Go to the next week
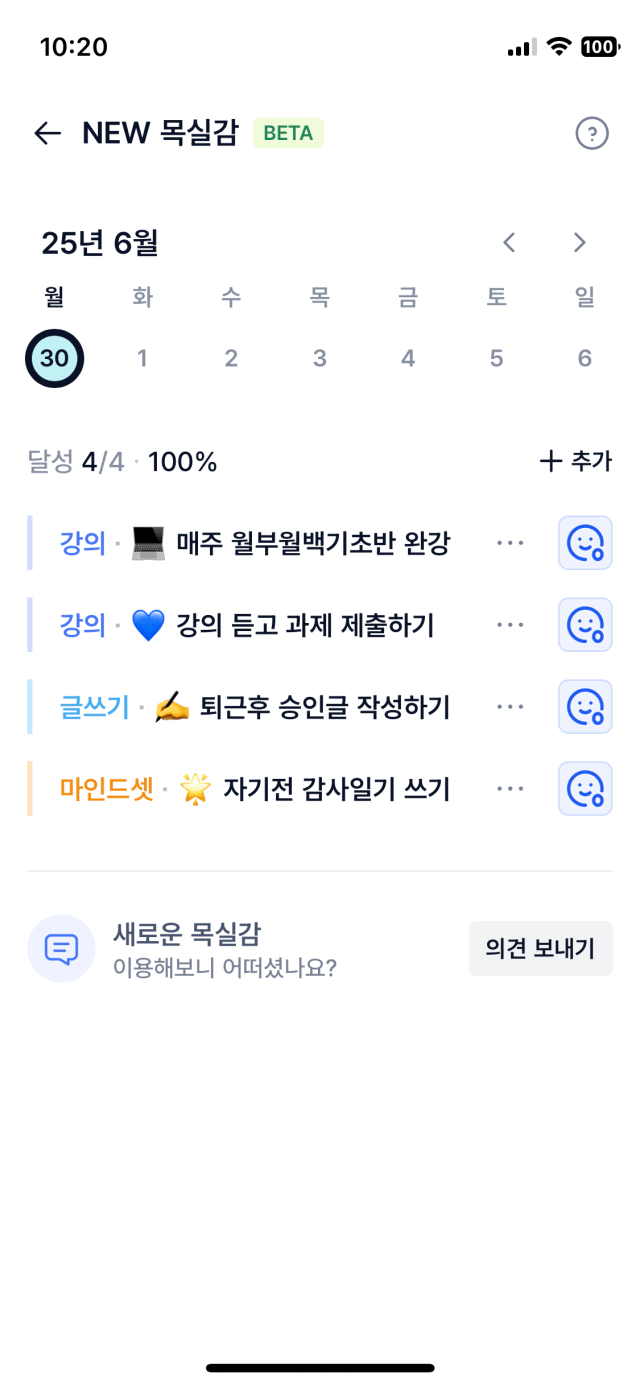 tap(580, 242)
